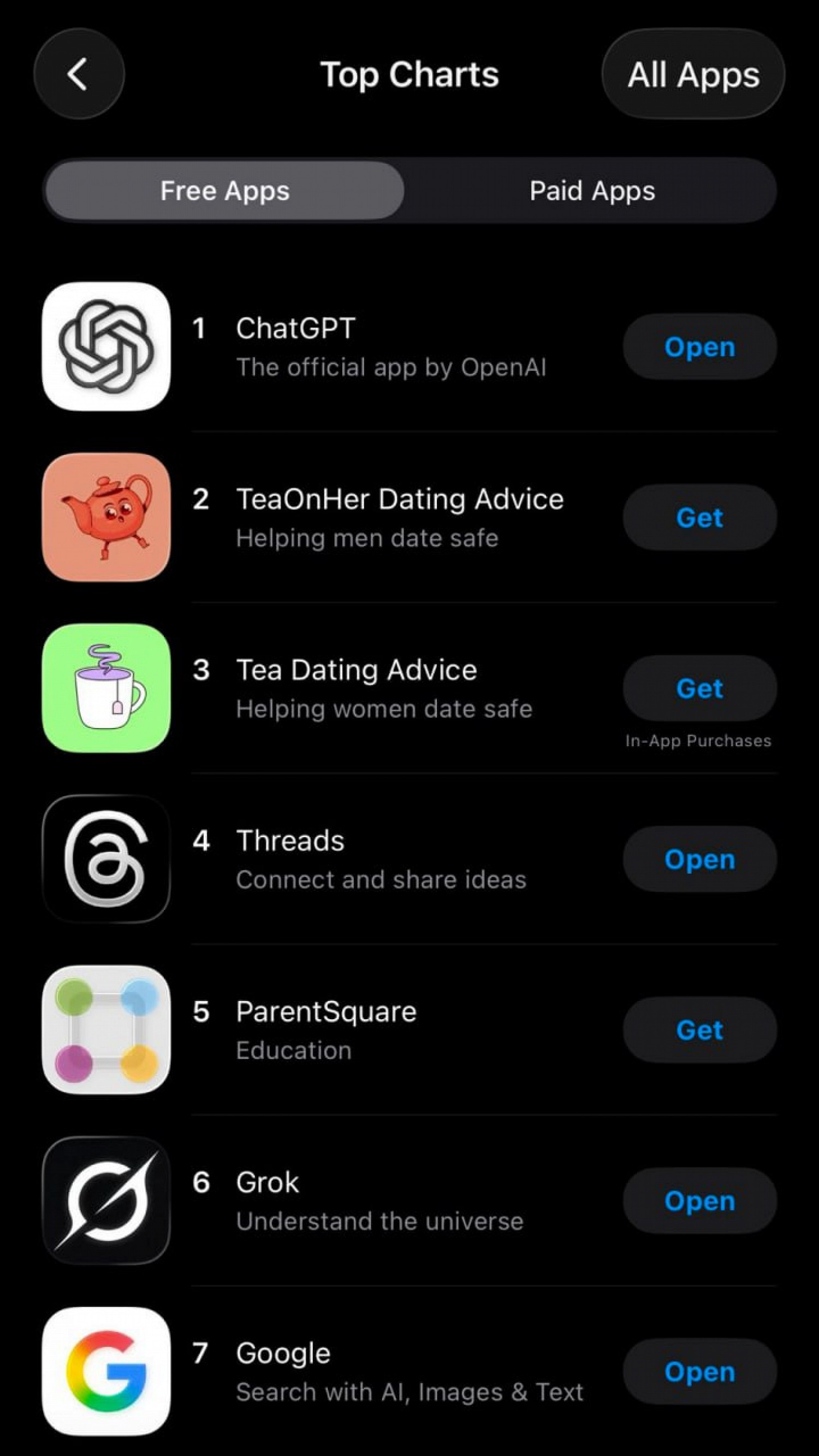Open the All Apps filter
This screenshot has width=819, height=1456.
click(x=693, y=74)
